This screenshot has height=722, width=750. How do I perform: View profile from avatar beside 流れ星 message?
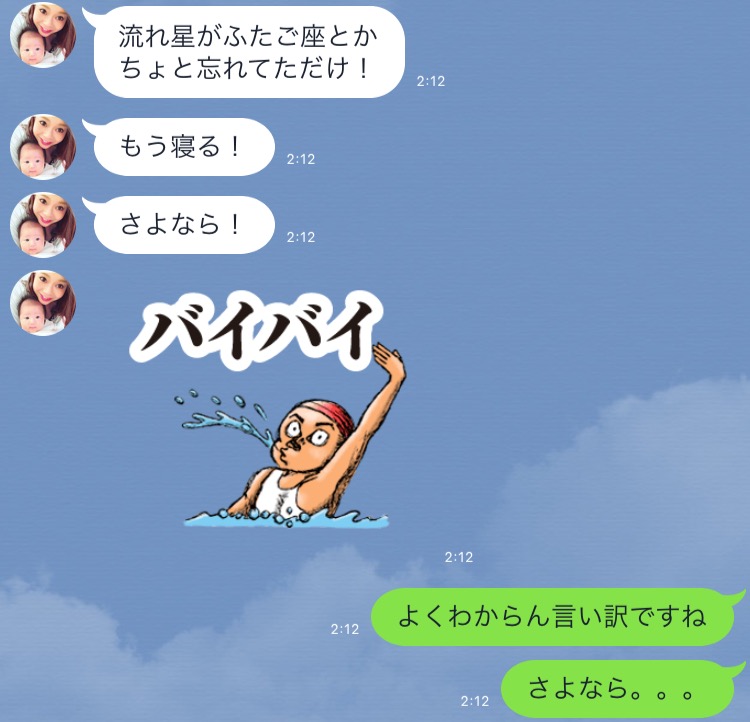(x=43, y=35)
